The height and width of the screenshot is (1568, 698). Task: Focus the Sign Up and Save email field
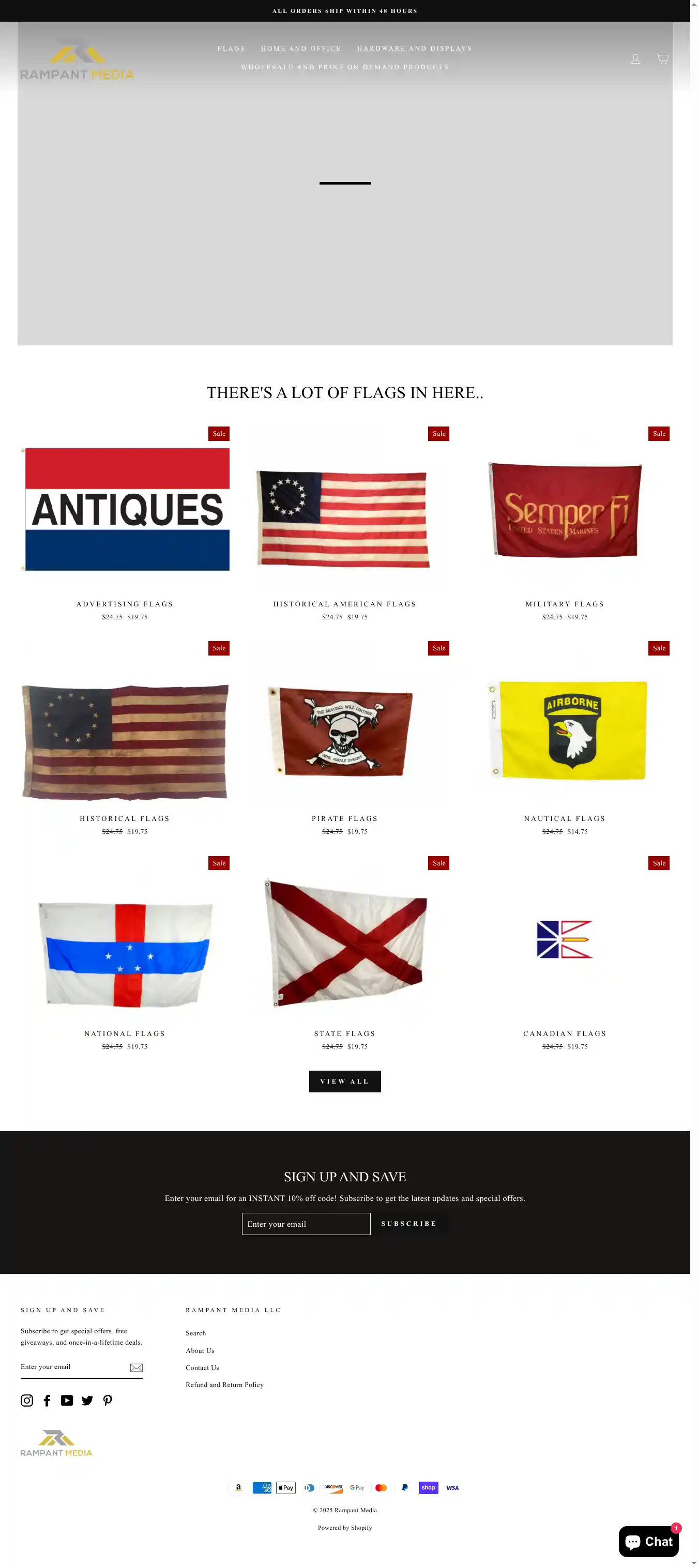click(x=306, y=1224)
